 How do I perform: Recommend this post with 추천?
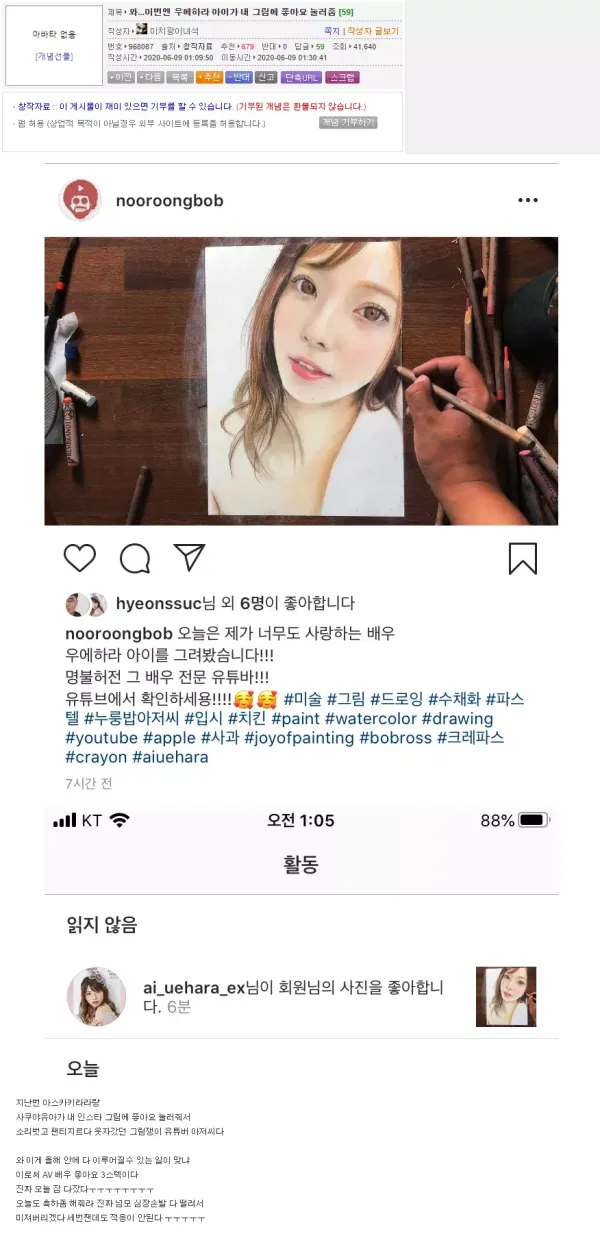point(209,77)
